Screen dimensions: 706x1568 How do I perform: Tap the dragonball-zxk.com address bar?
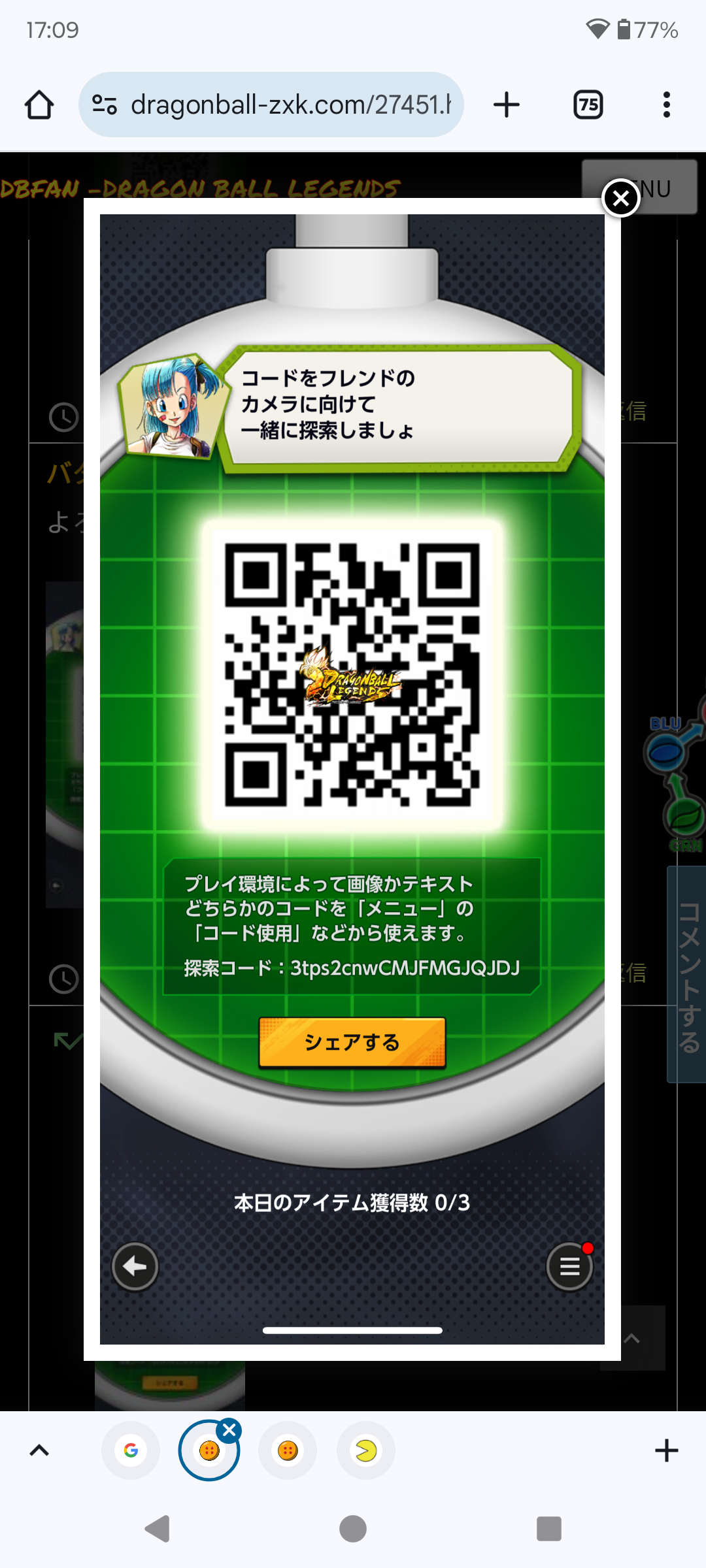[x=271, y=105]
